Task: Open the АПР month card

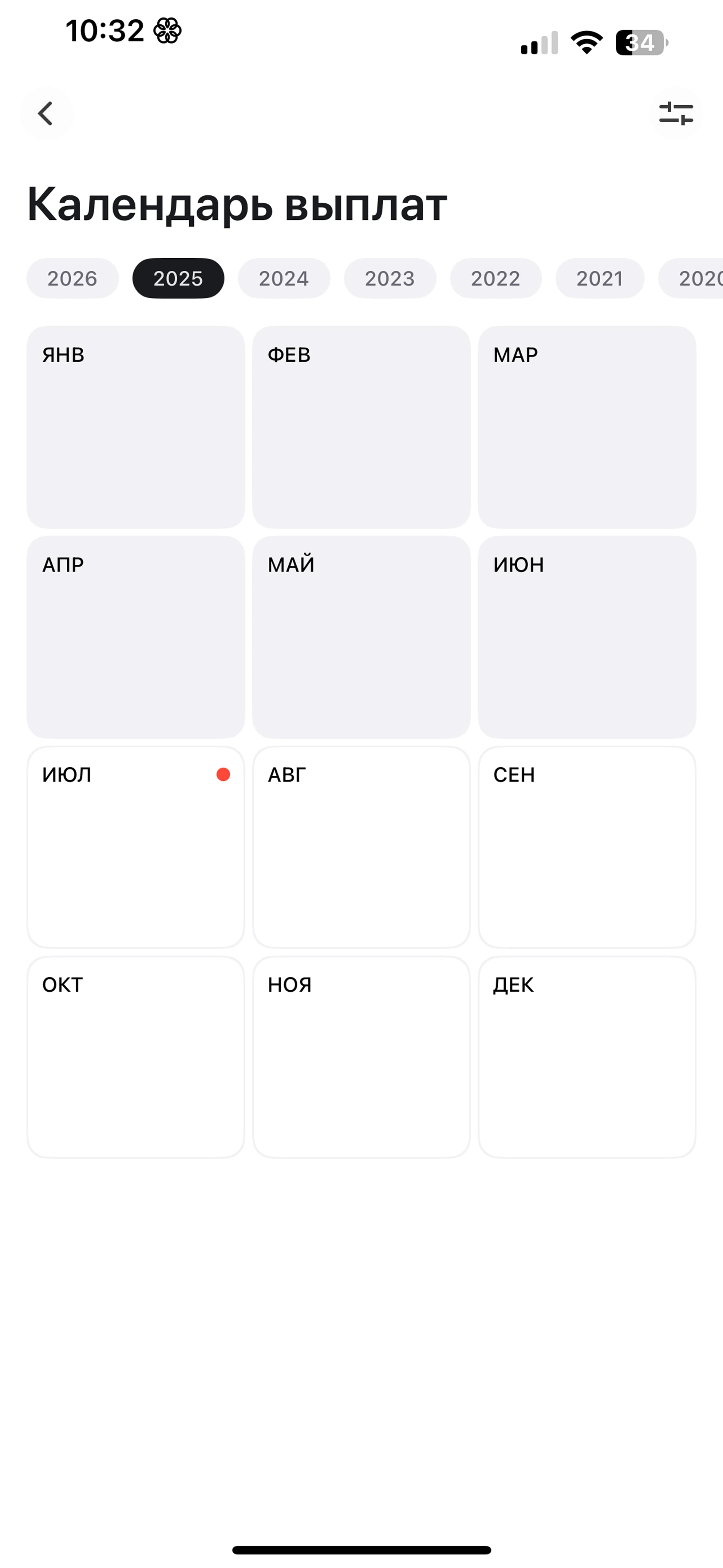Action: (x=136, y=637)
